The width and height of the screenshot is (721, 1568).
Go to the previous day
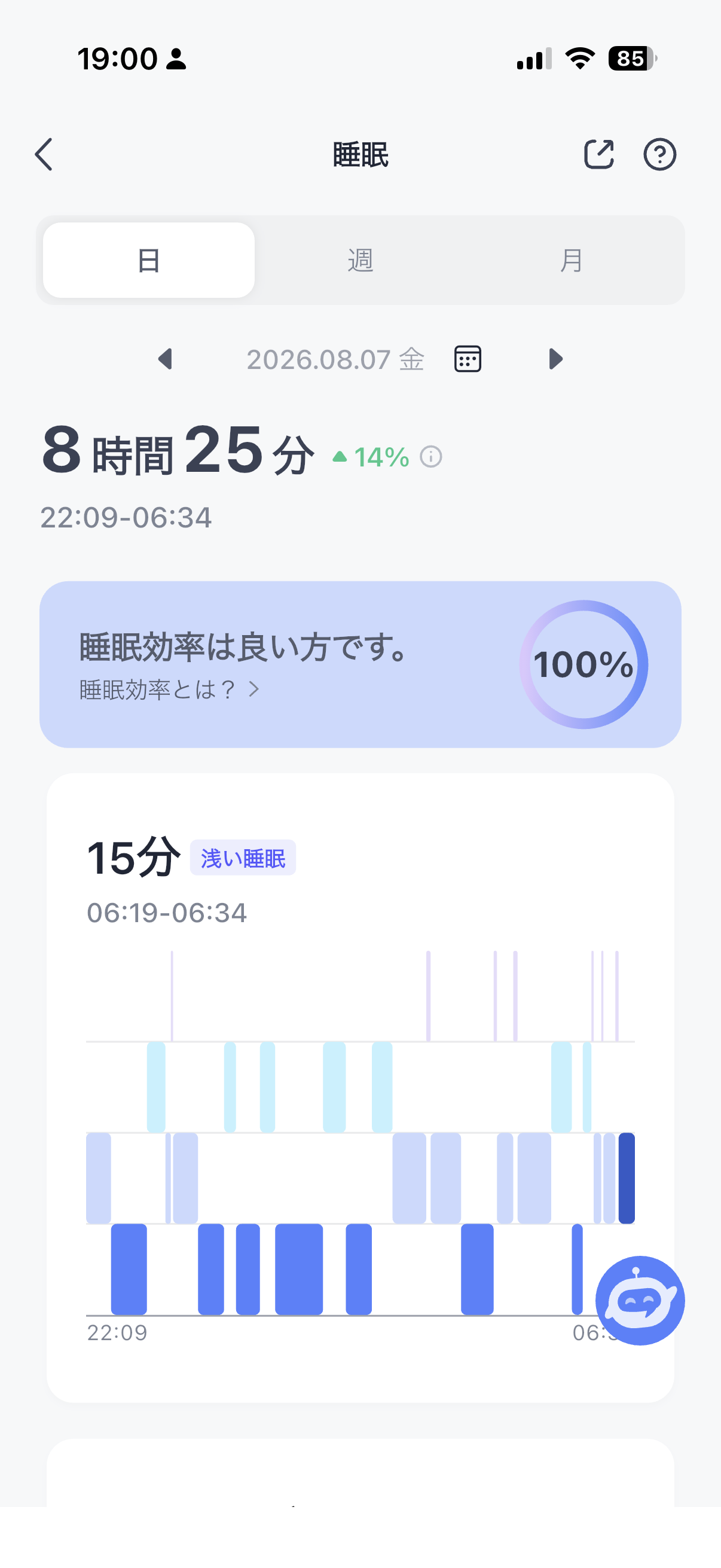(x=165, y=359)
